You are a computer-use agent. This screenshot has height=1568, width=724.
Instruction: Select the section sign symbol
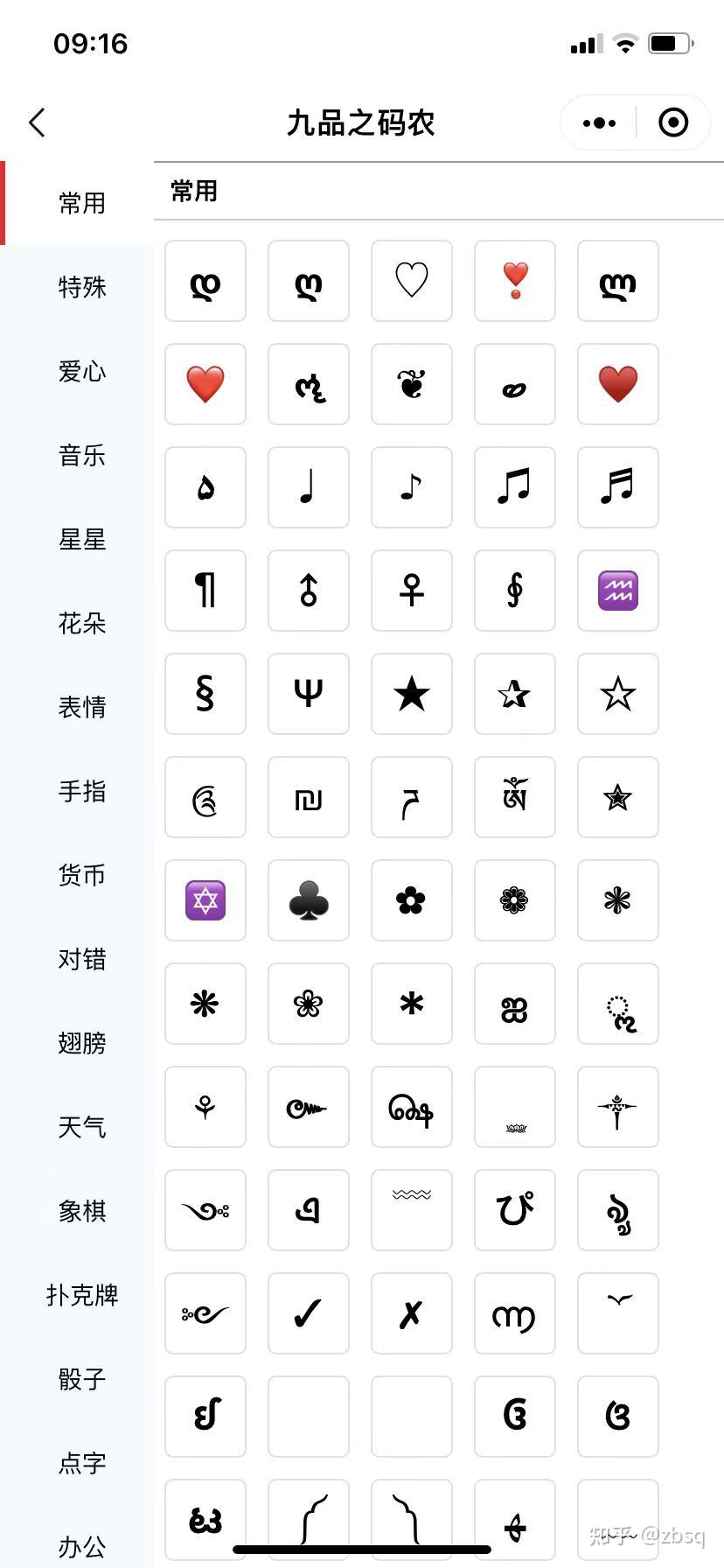[205, 694]
